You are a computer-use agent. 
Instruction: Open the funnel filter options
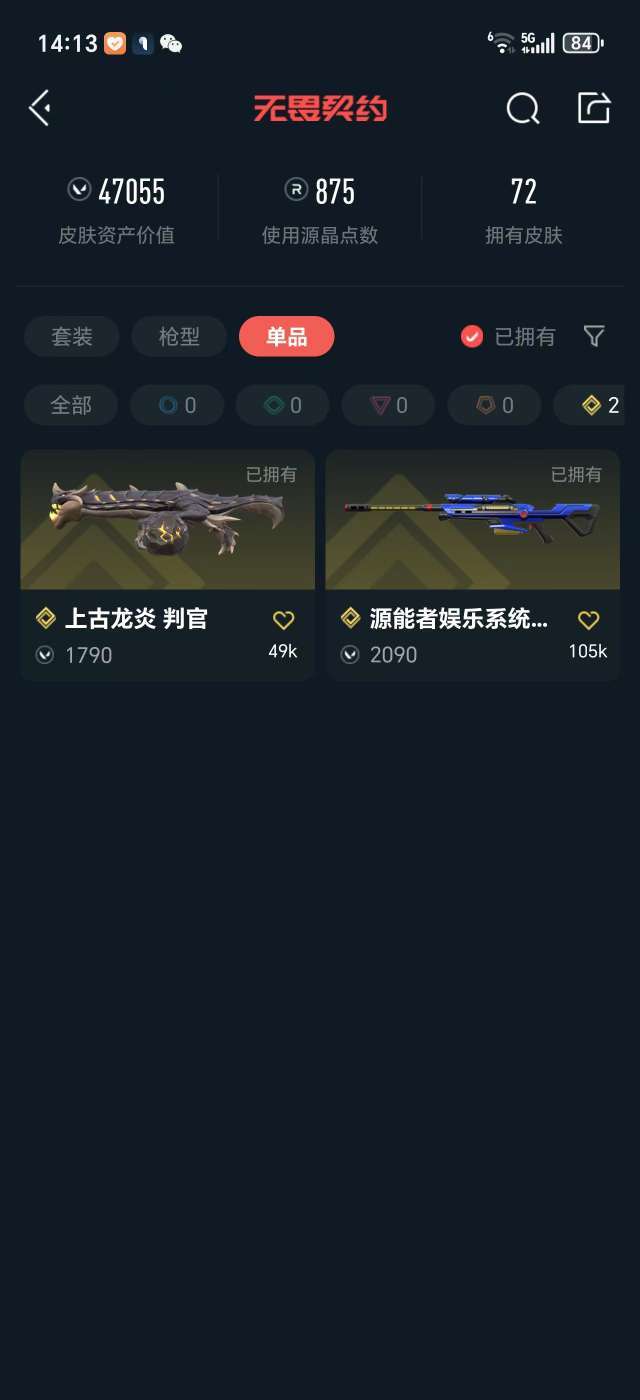point(594,337)
